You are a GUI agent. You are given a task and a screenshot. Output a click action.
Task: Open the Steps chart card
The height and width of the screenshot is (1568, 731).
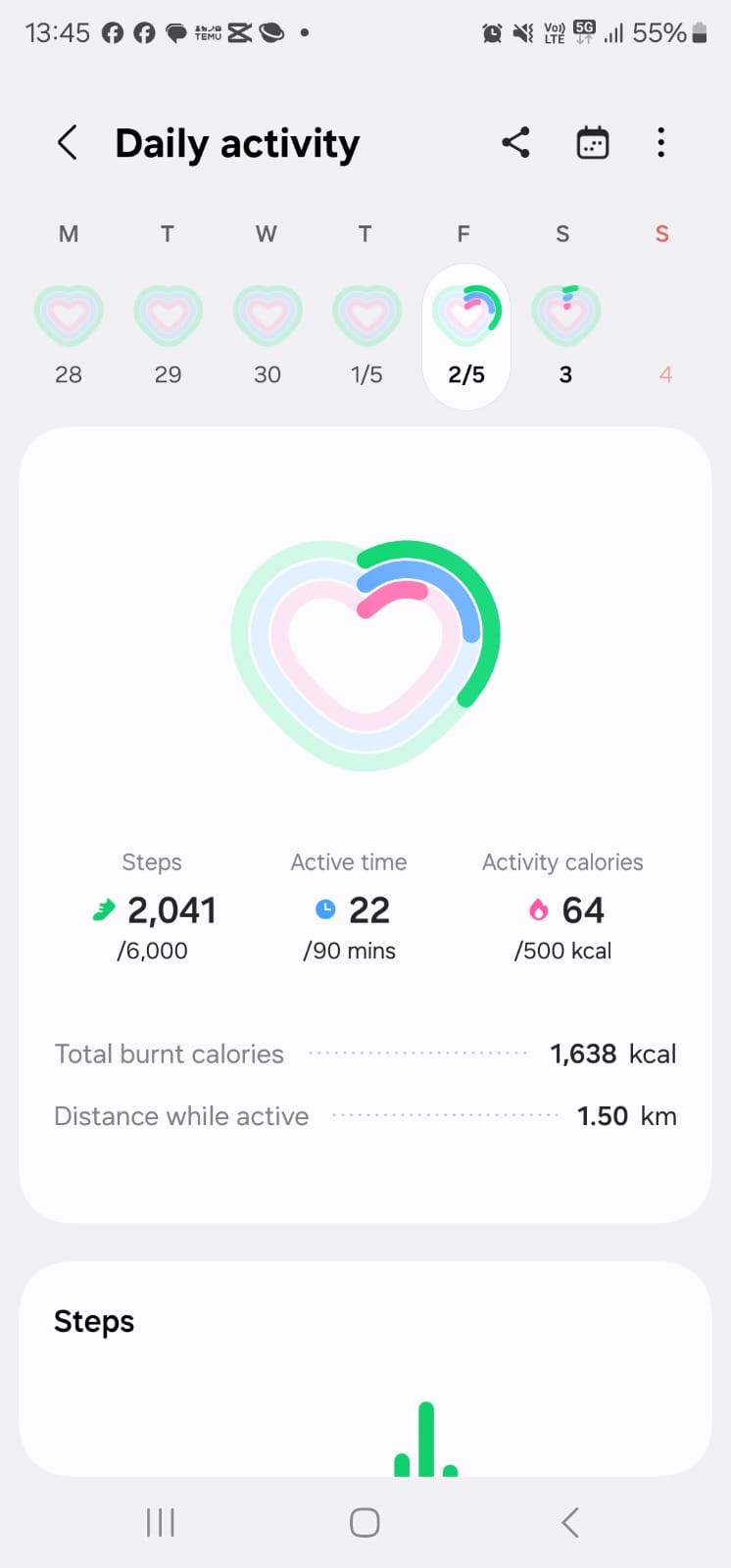point(365,1369)
